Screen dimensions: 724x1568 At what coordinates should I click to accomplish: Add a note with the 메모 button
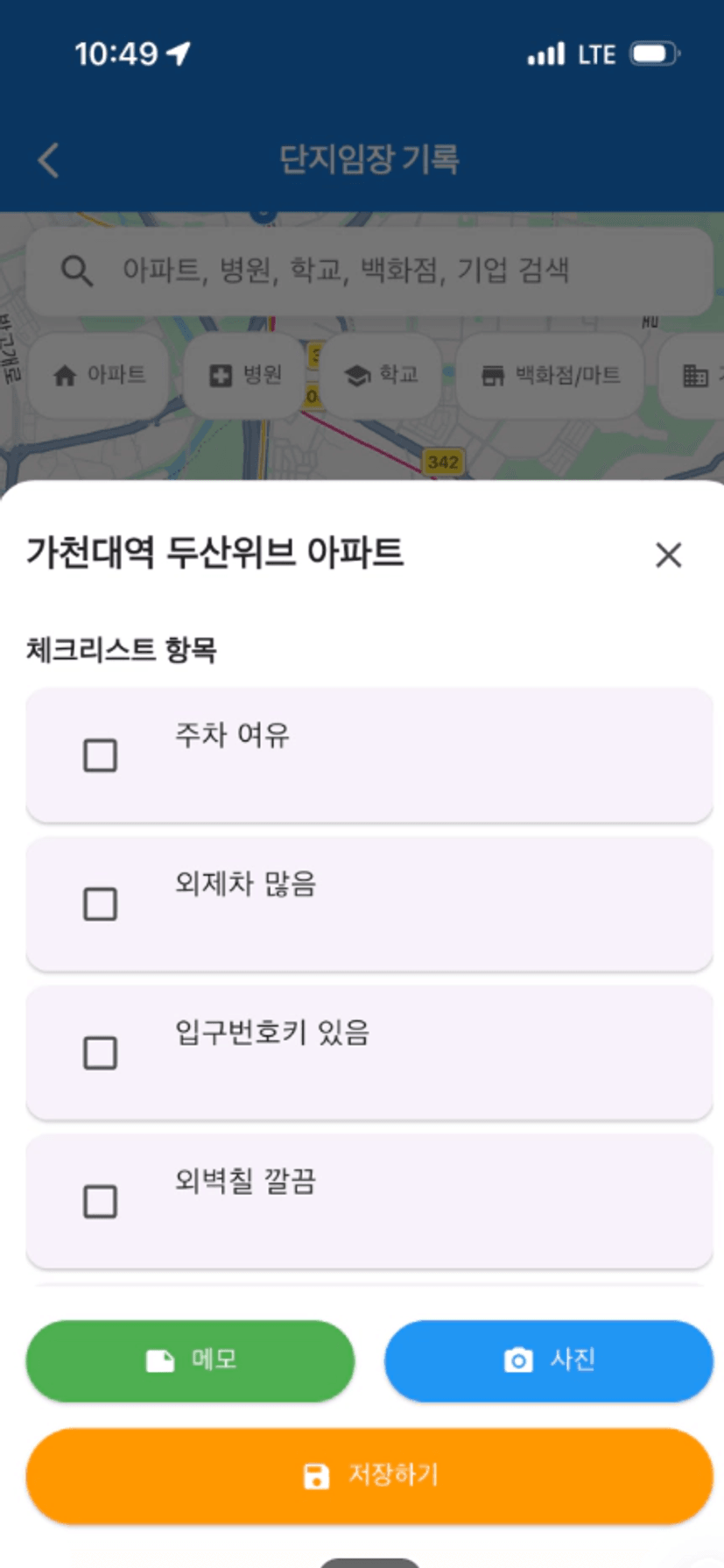[190, 1360]
